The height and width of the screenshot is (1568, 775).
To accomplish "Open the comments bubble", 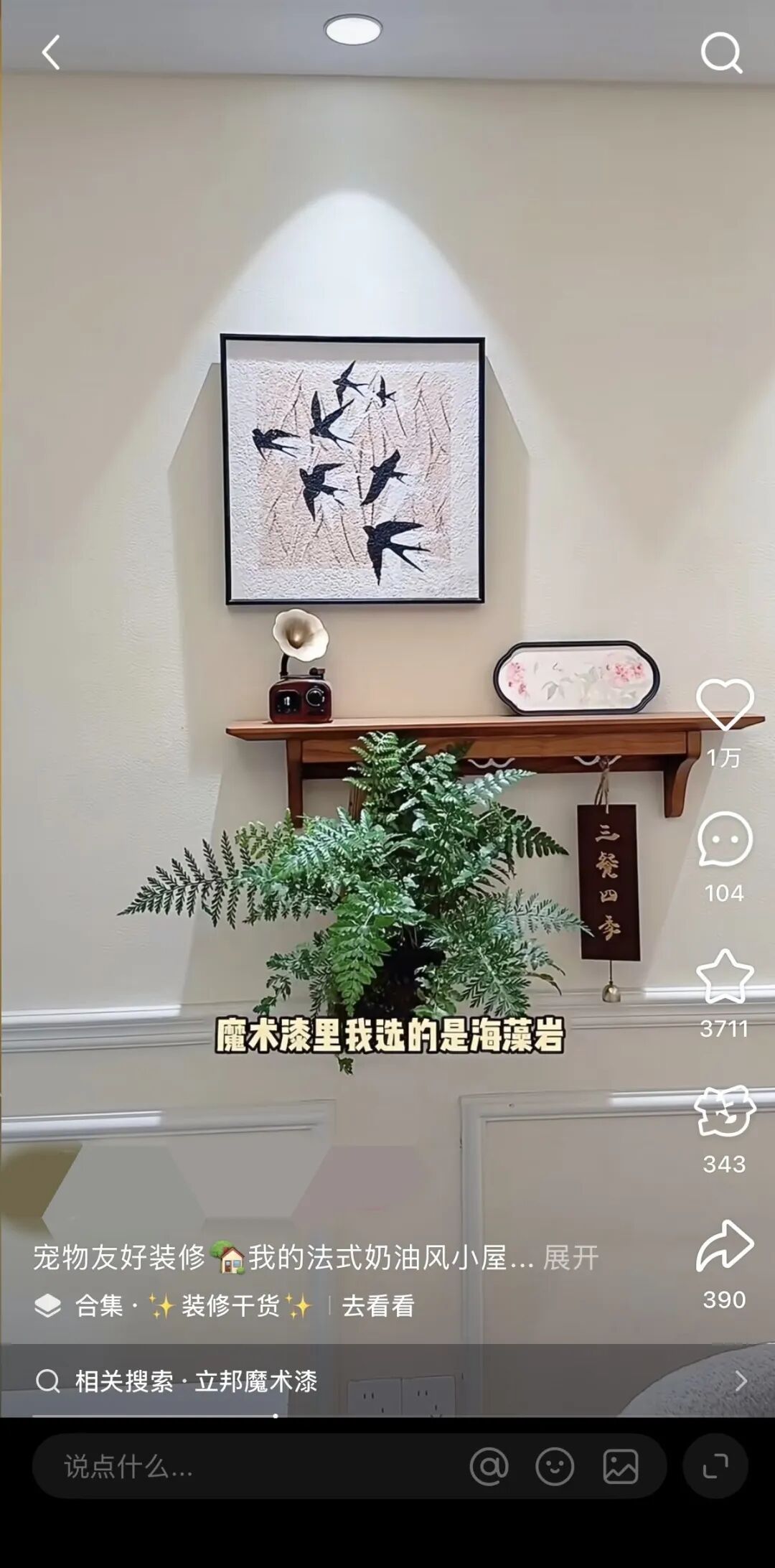I will pos(724,839).
